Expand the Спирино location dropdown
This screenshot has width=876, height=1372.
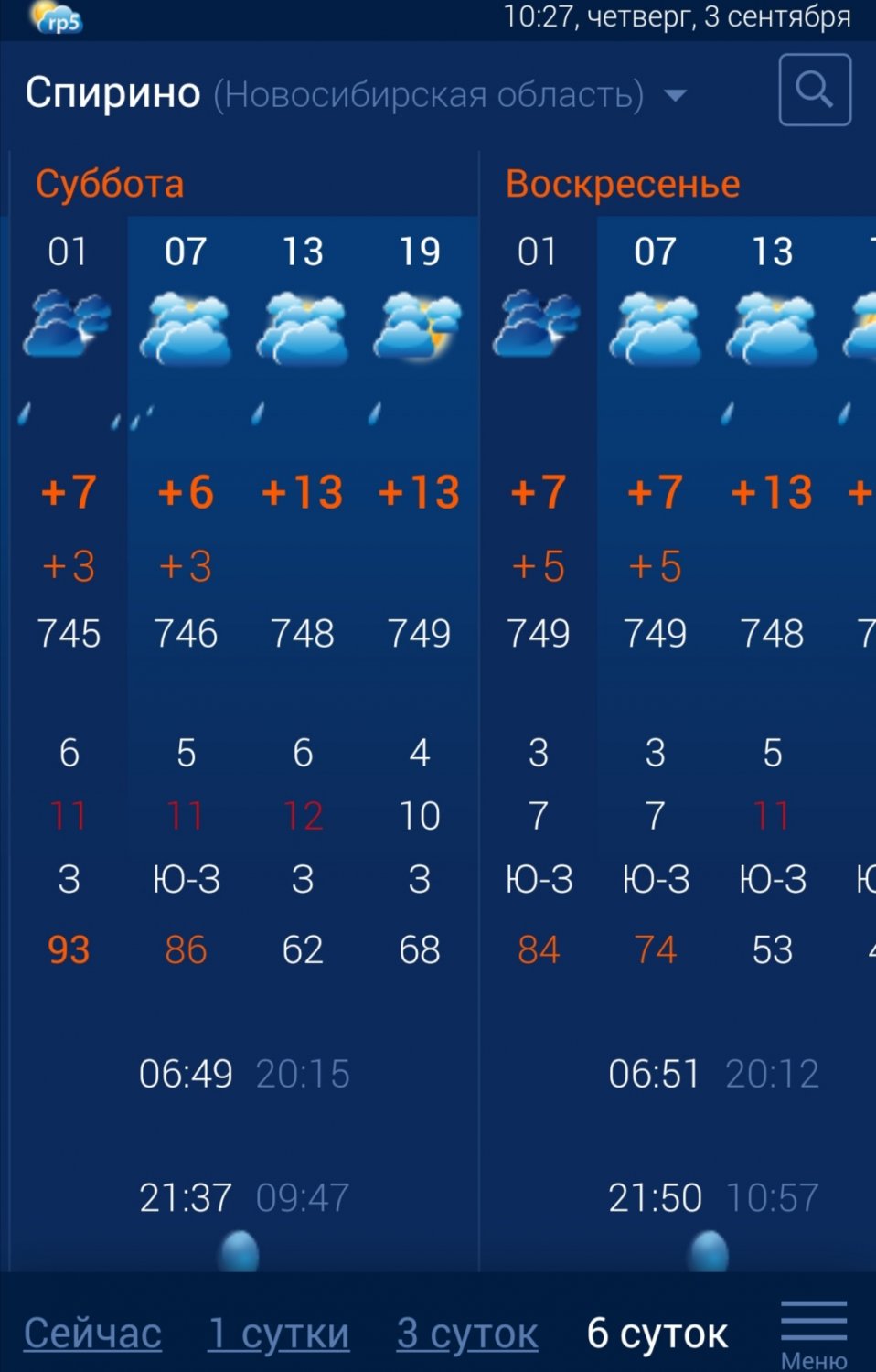[675, 95]
